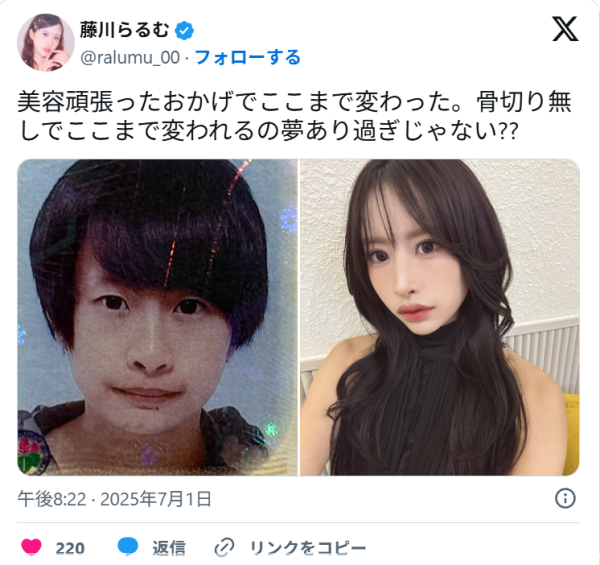600x565 pixels.
Task: Copy the post link via リンクをコピー
Action: pyautogui.click(x=292, y=547)
